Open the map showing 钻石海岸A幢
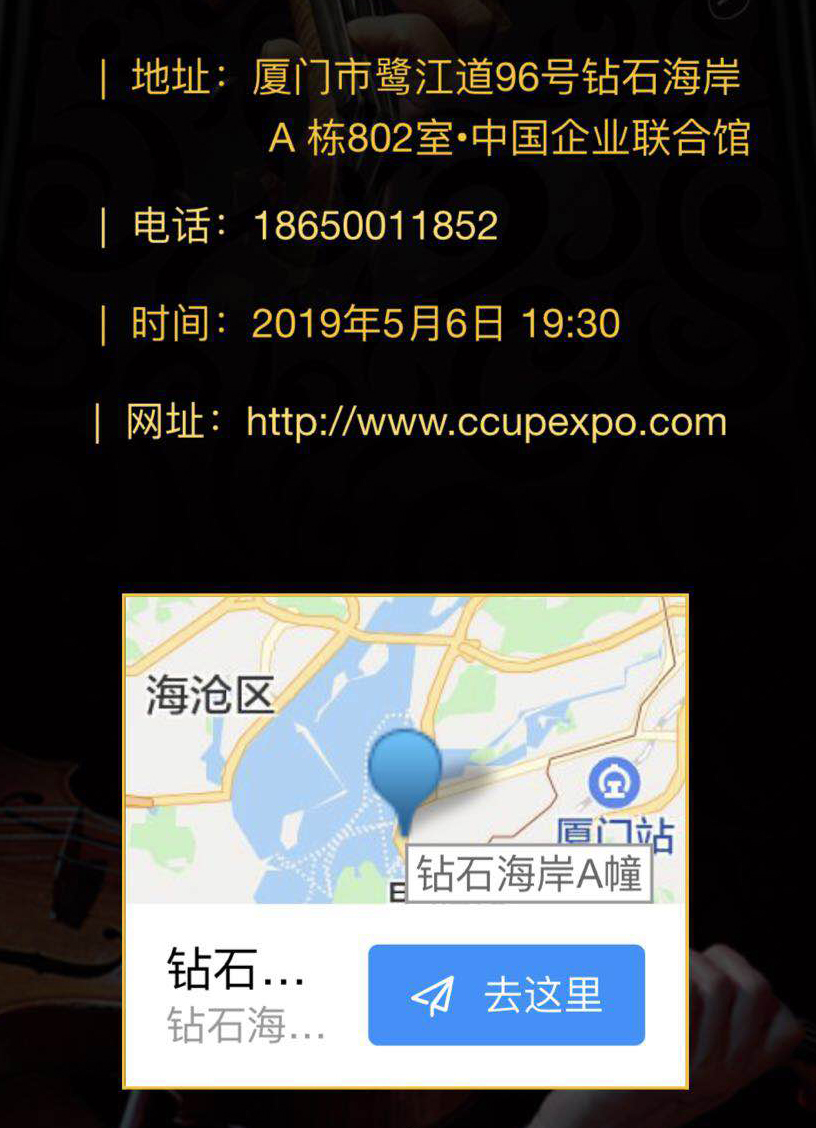 (x=405, y=750)
